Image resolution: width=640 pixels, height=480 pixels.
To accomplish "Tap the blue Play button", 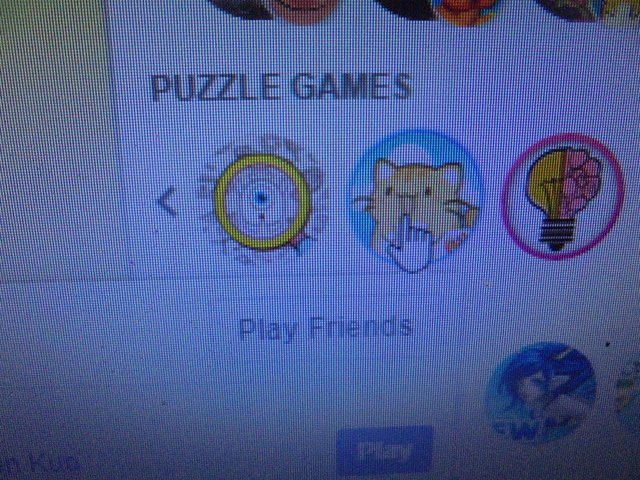I will coord(385,450).
